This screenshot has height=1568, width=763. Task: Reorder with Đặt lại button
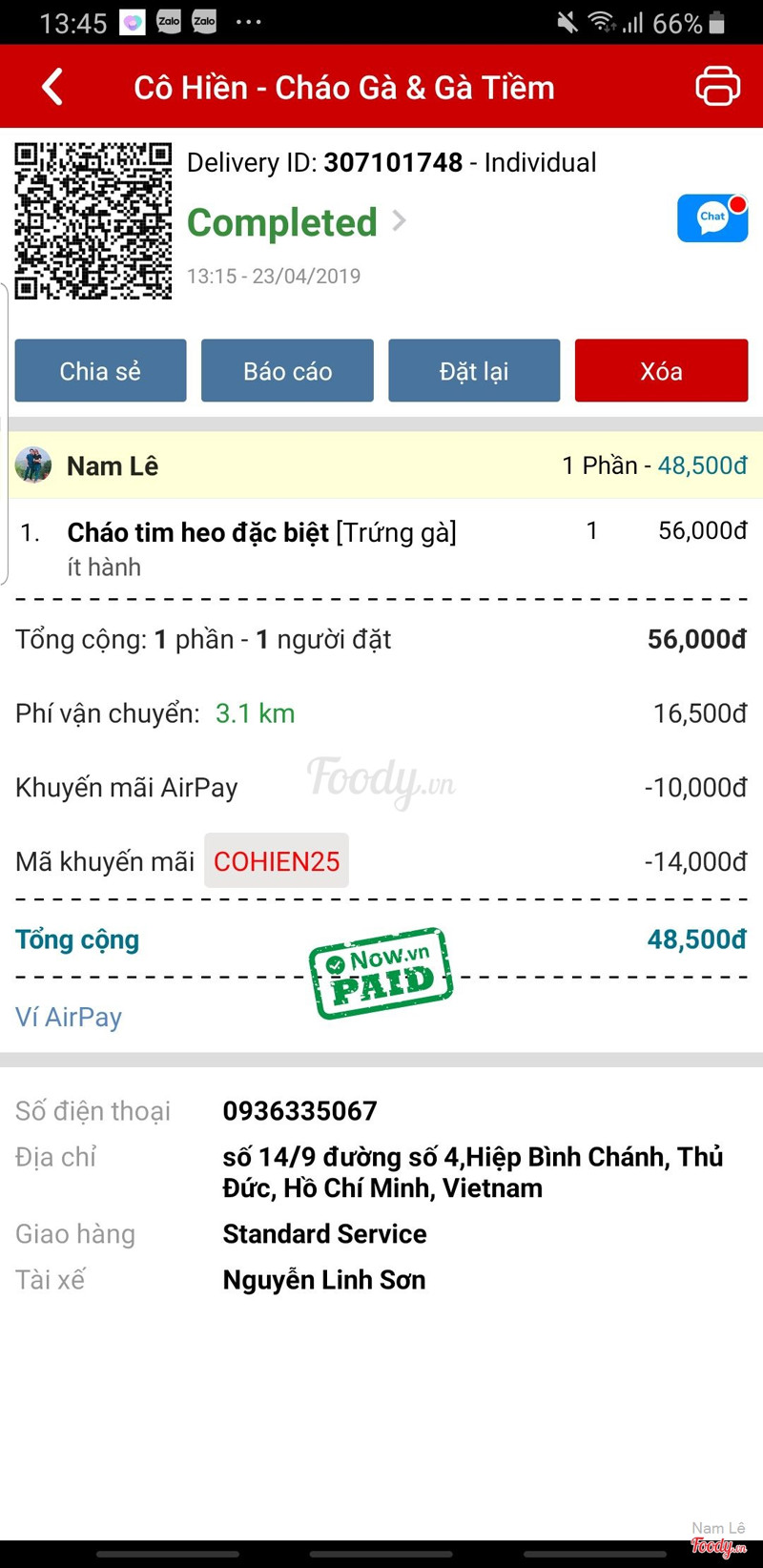[x=474, y=371]
